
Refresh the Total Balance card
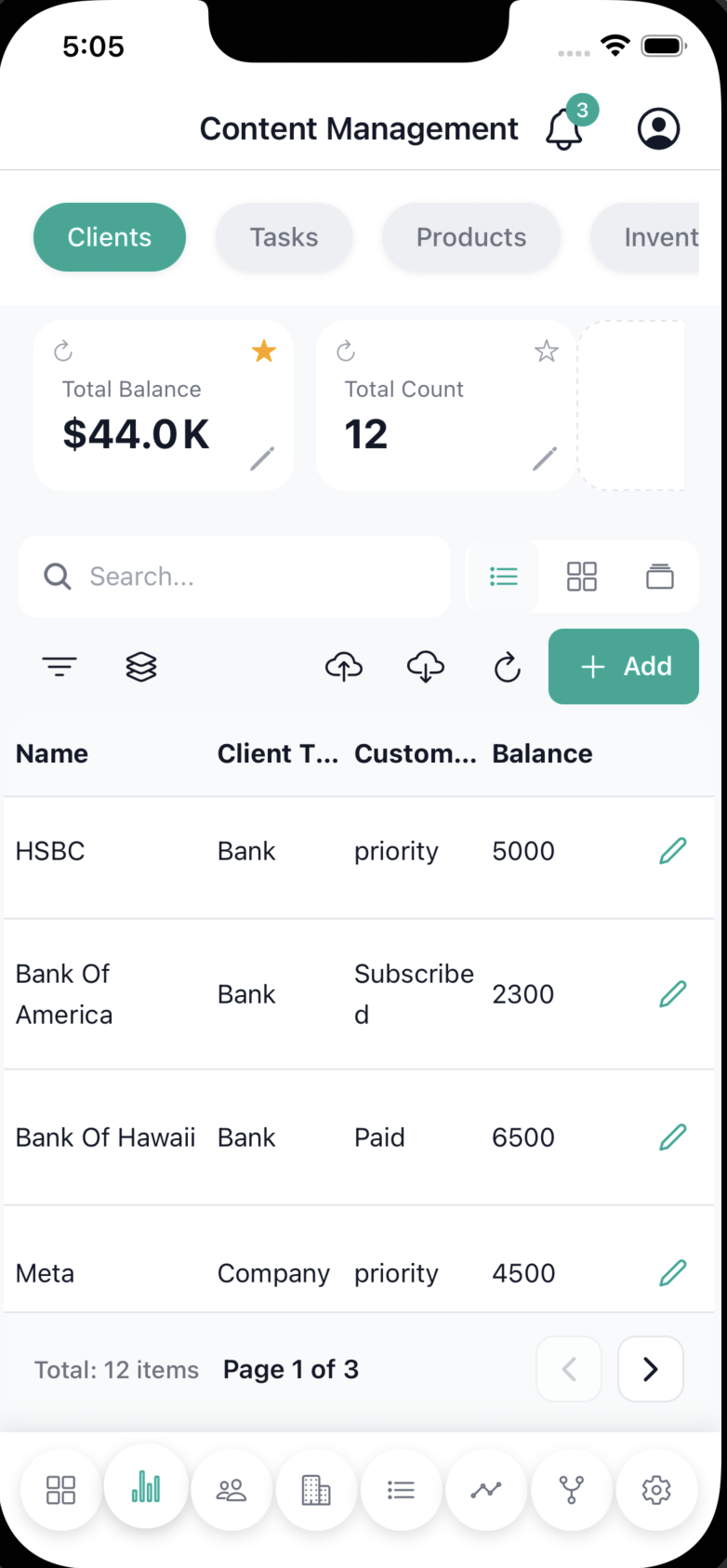click(63, 352)
